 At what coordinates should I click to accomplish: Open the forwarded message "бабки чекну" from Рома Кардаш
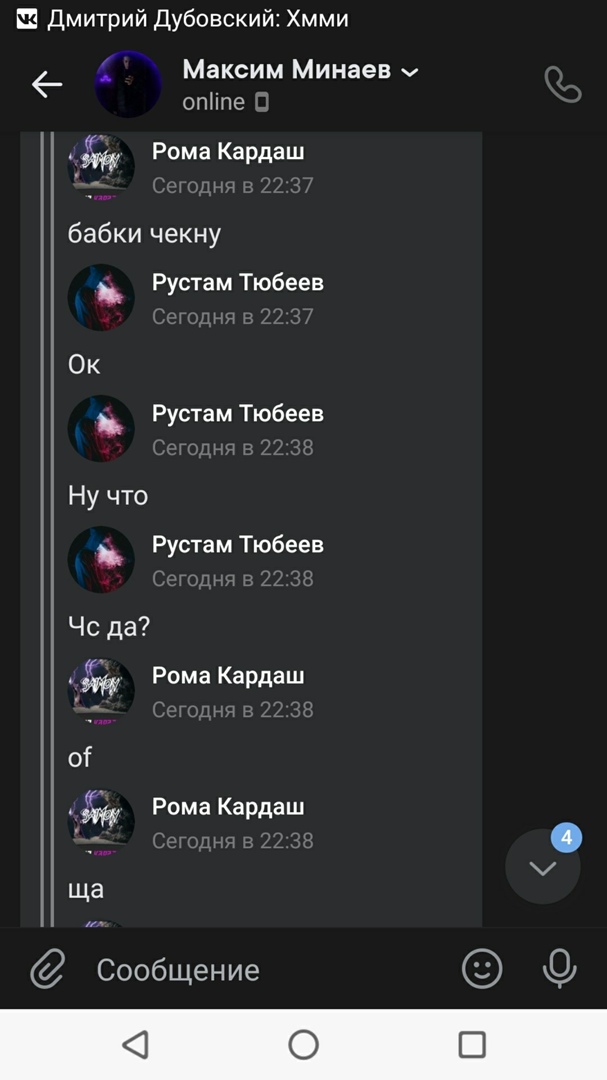tap(144, 233)
